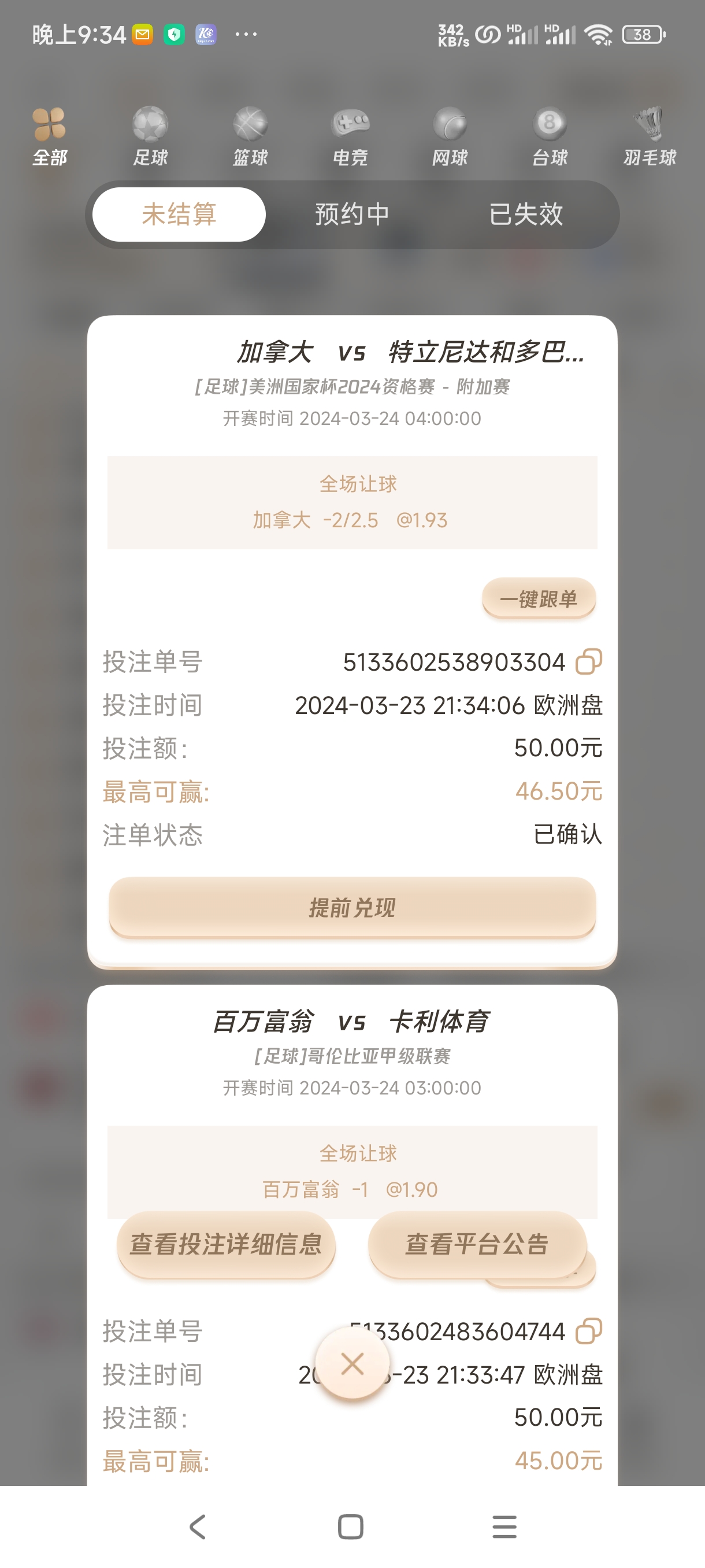Switch to the 预约中 tab

352,215
